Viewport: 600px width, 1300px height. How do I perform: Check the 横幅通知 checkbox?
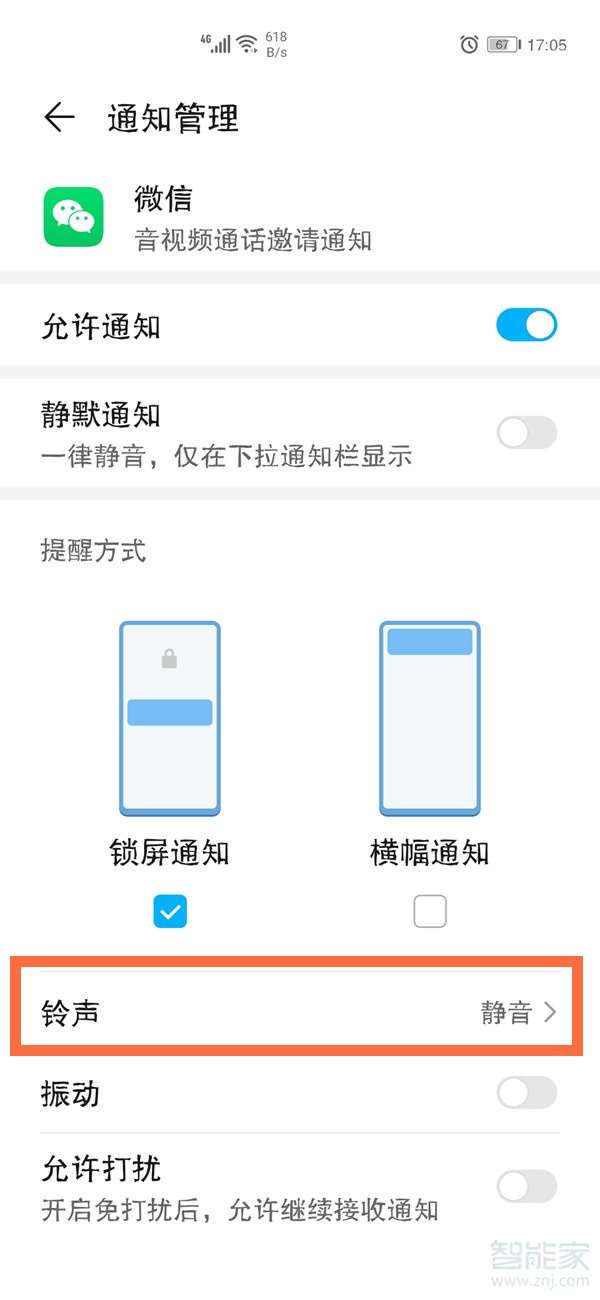pos(430,911)
